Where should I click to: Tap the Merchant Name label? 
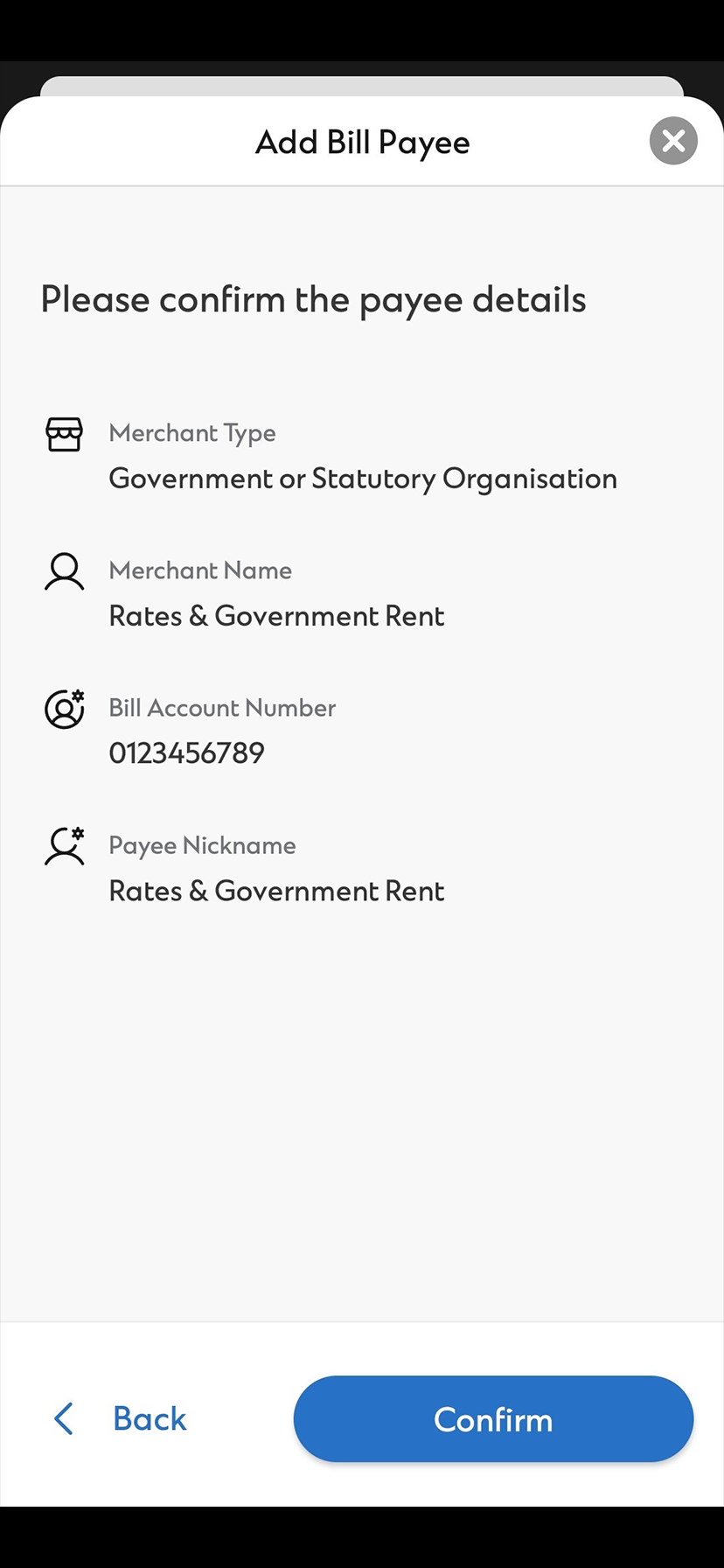click(x=200, y=570)
